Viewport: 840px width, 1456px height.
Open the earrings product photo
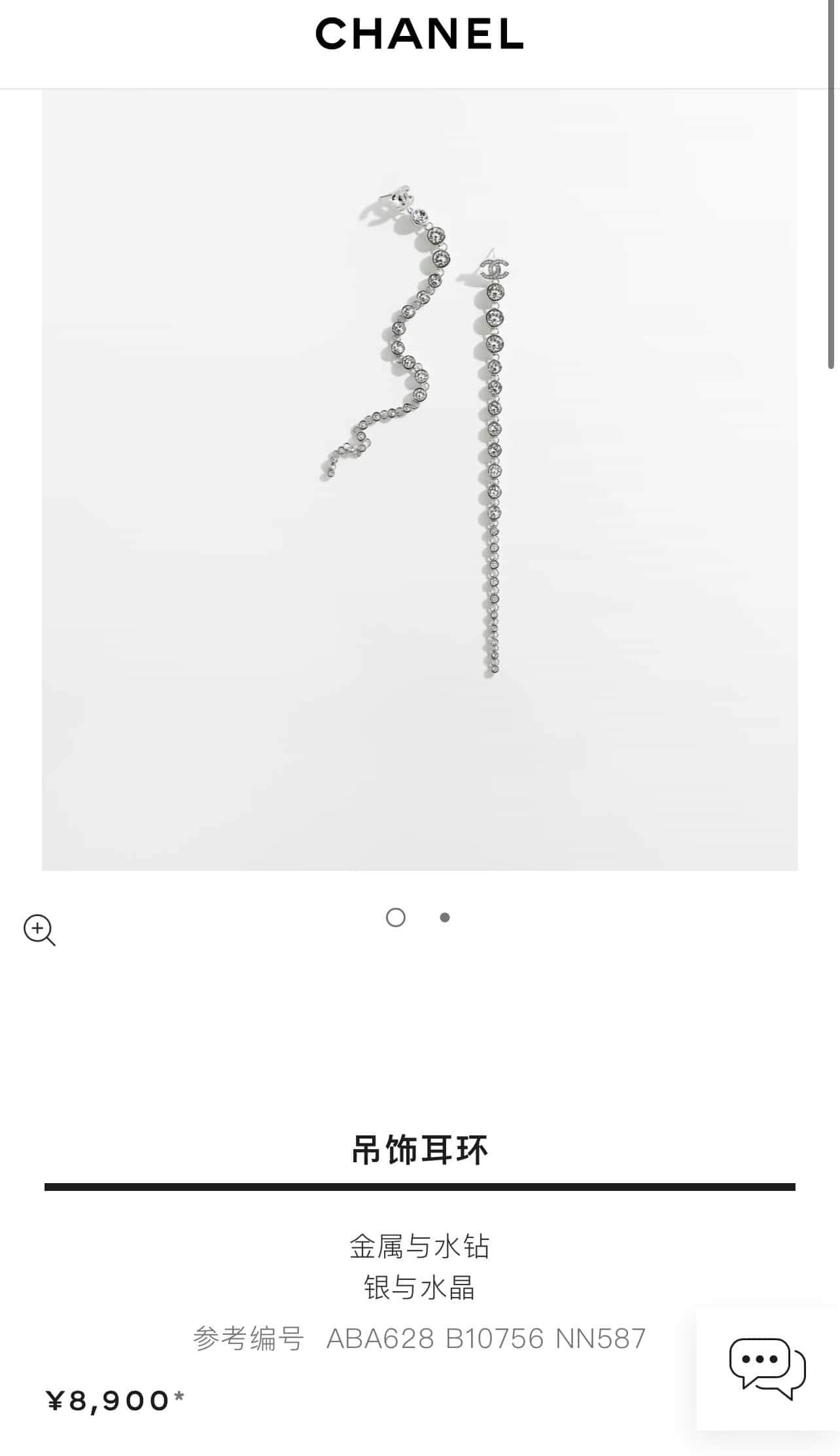[x=419, y=480]
